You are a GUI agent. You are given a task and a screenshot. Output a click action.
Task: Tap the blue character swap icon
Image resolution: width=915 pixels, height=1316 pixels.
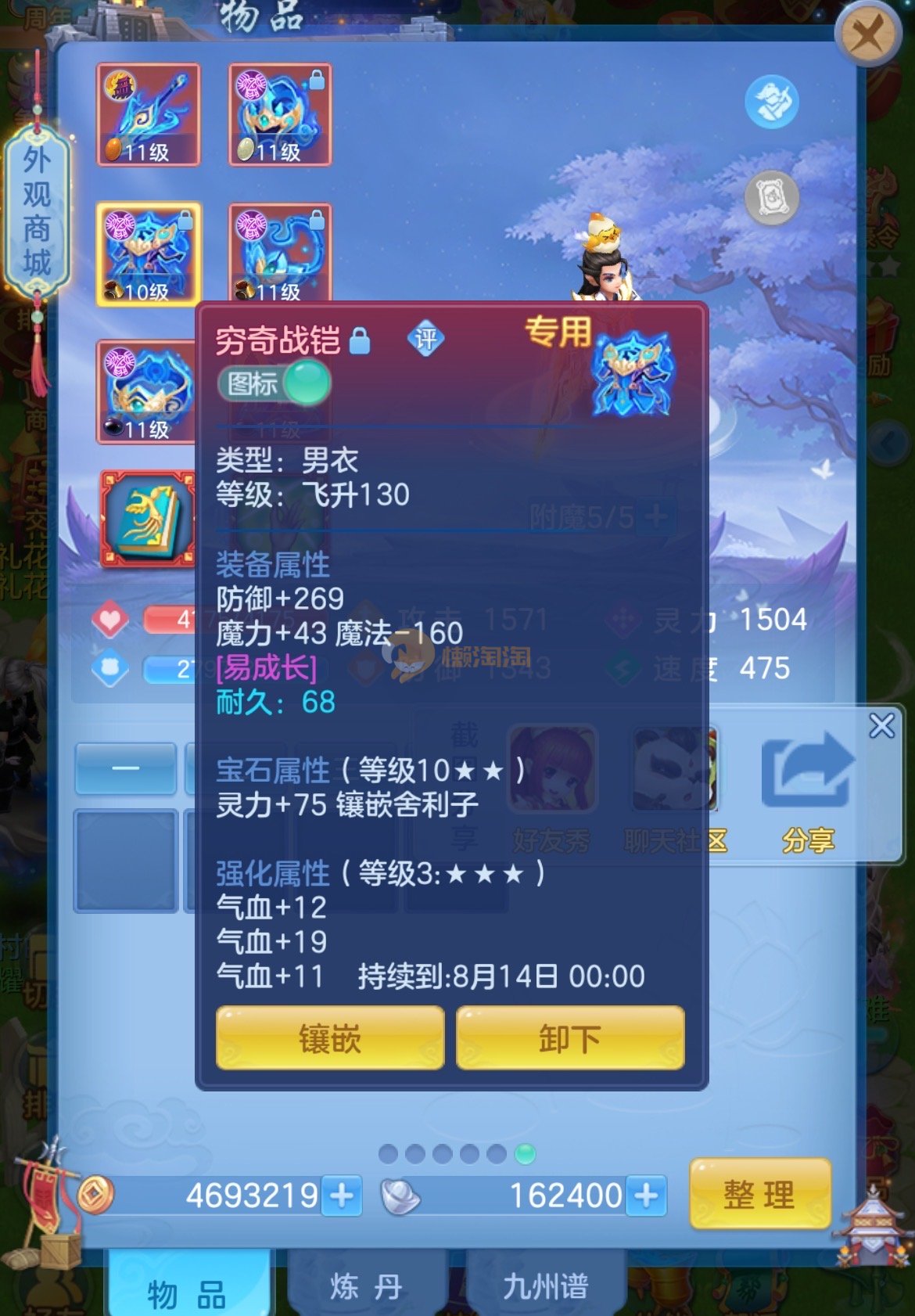(771, 102)
